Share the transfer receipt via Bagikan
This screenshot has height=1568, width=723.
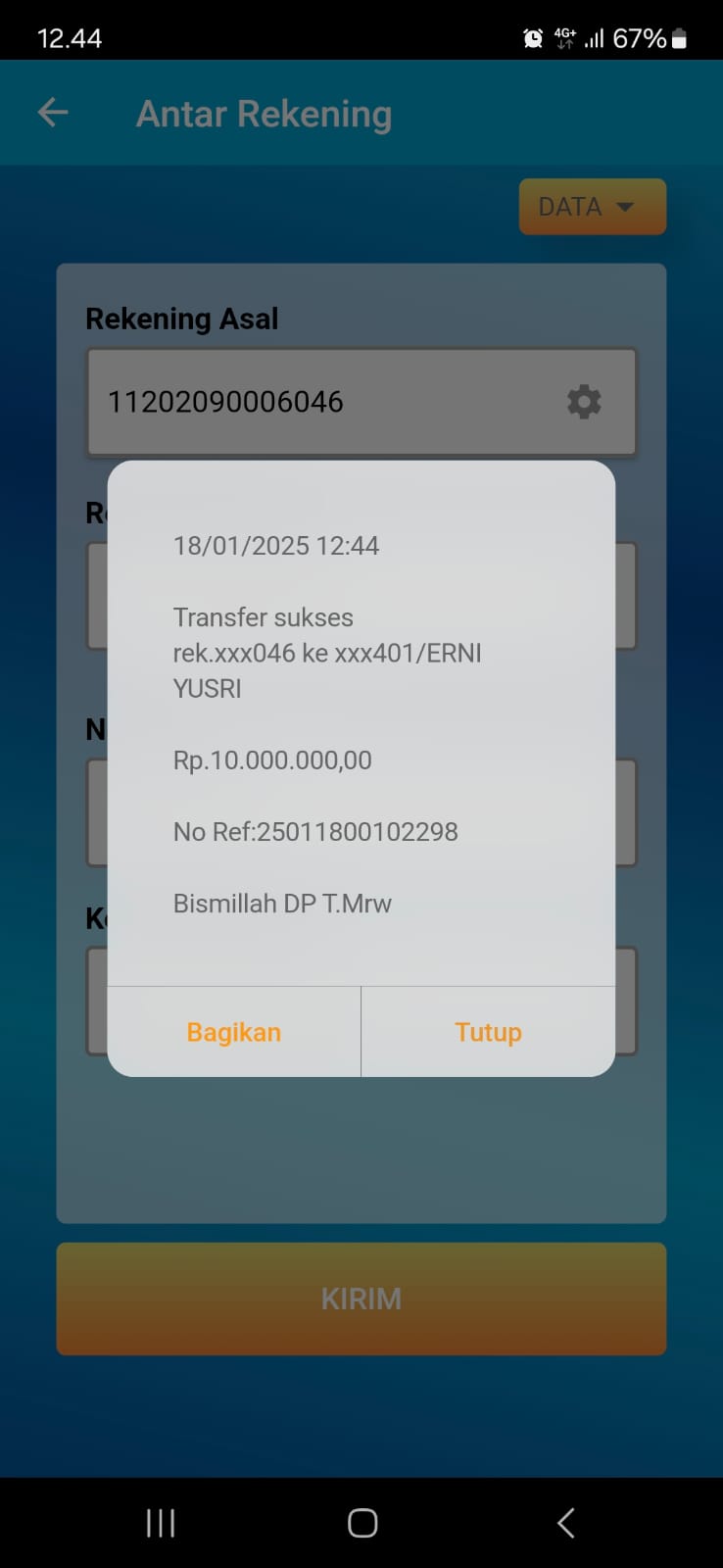(234, 1032)
